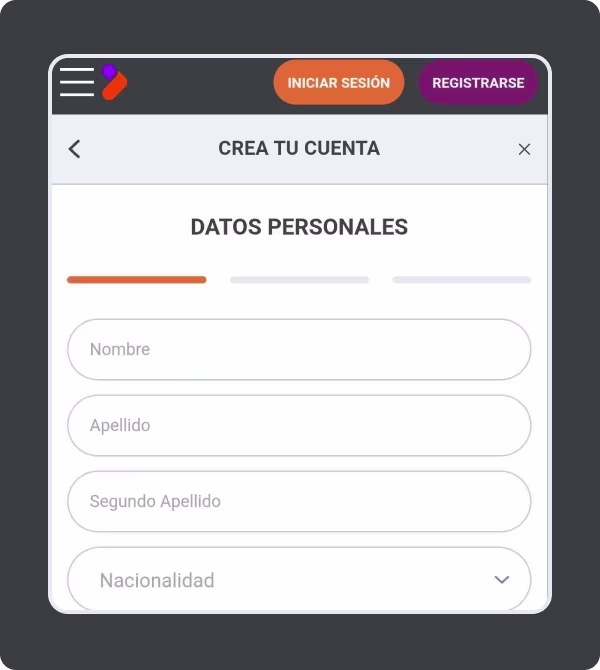Open the hamburger menu
The width and height of the screenshot is (600, 670).
(77, 82)
